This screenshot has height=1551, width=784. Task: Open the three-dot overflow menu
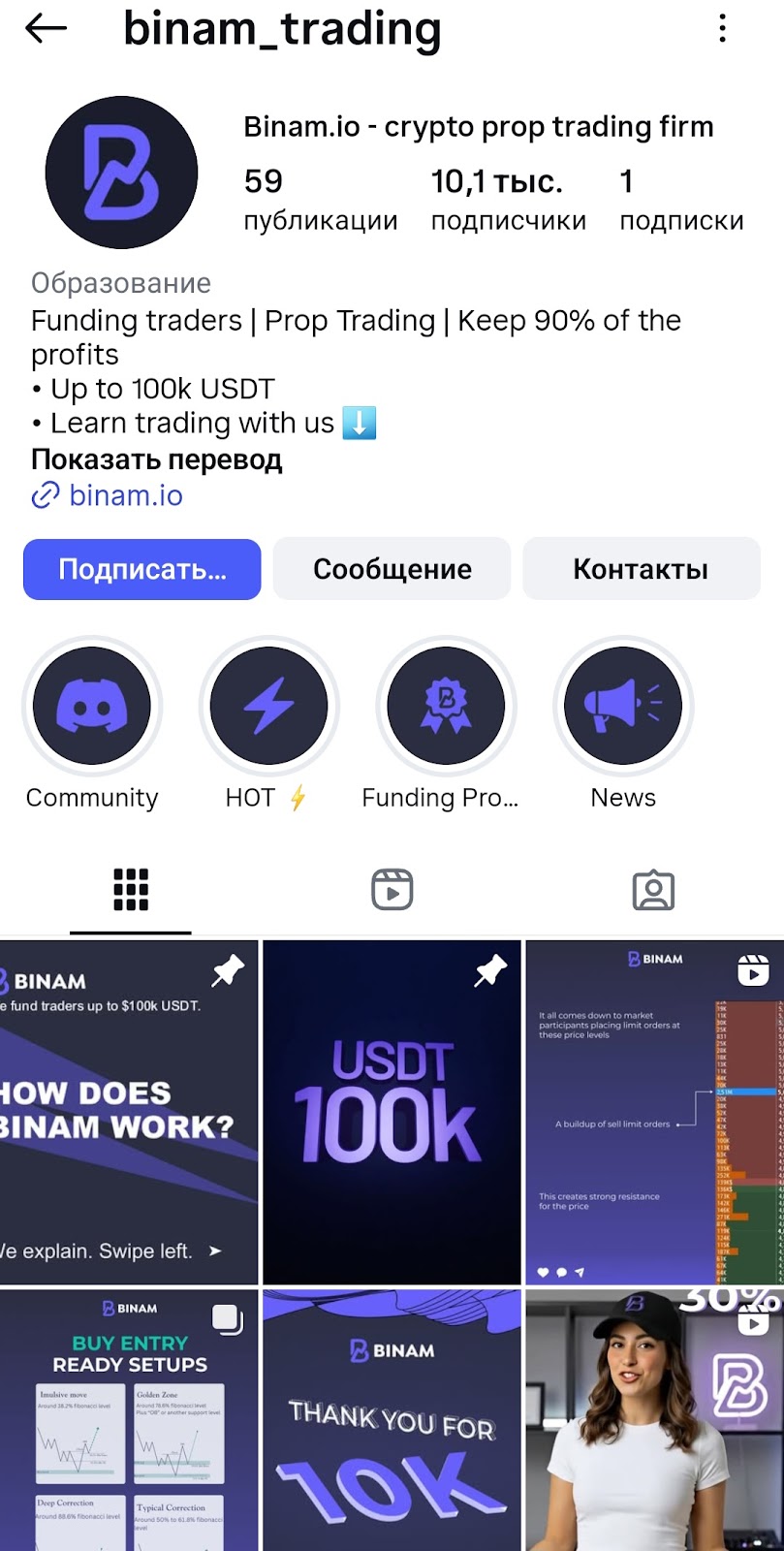722,29
